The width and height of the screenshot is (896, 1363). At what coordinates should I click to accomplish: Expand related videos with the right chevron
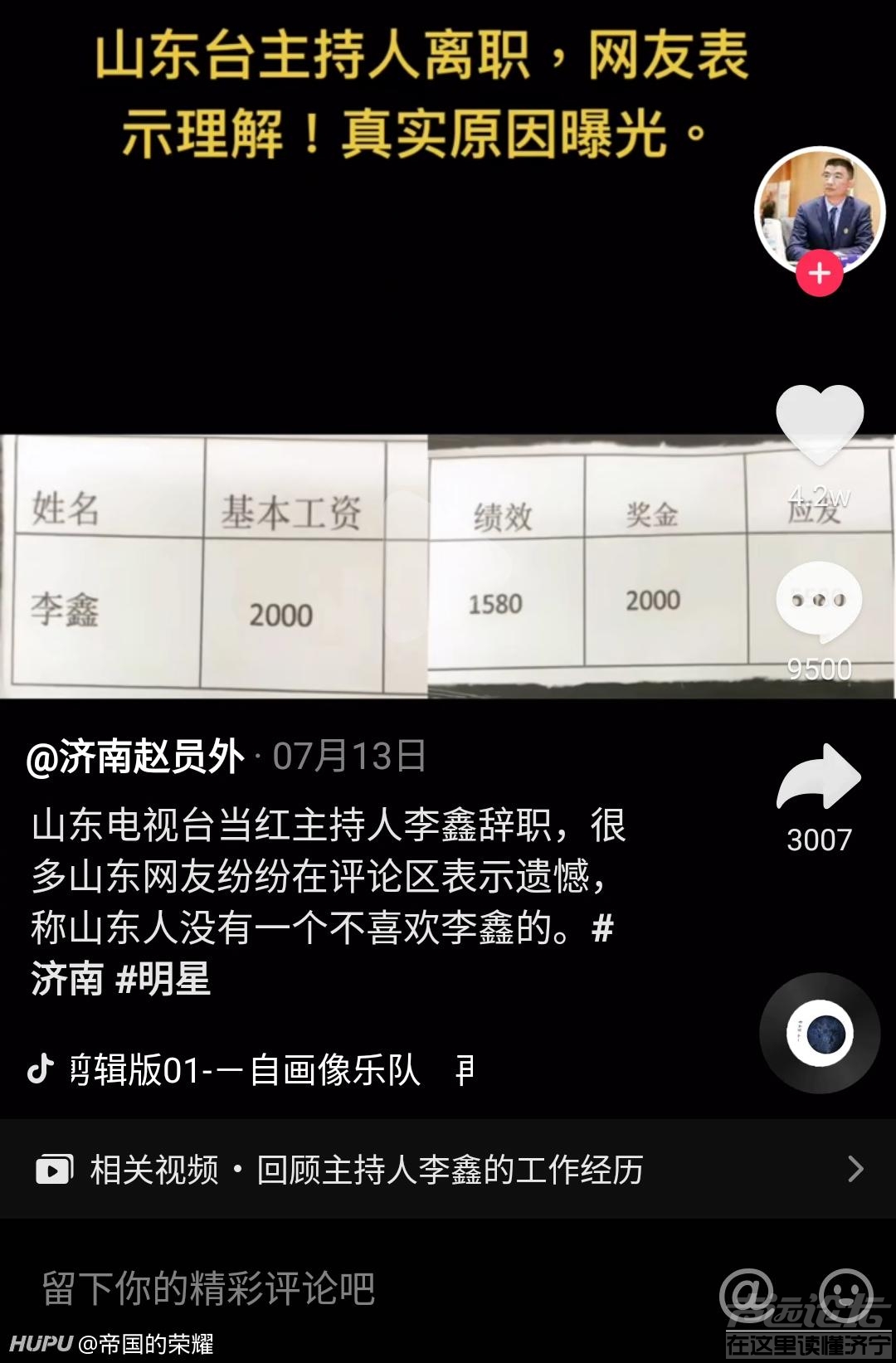click(856, 1169)
